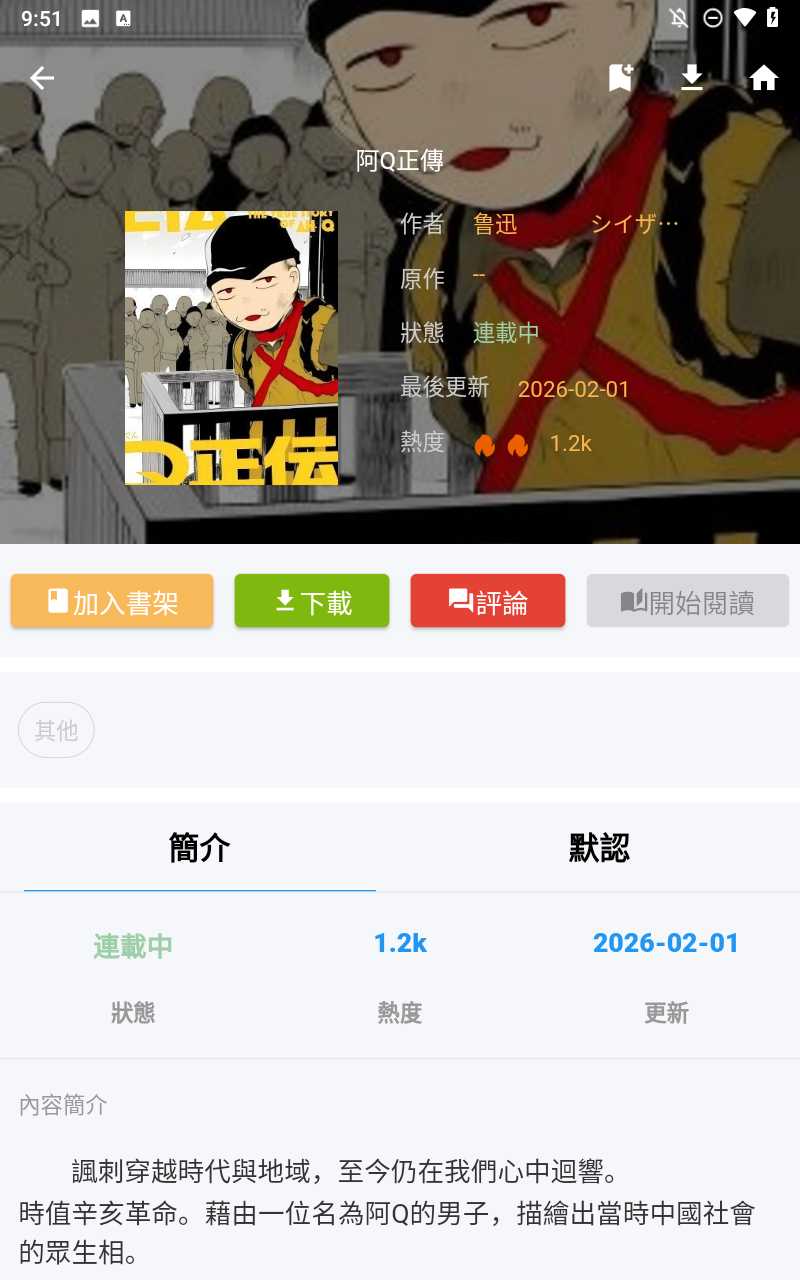800x1280 pixels.
Task: Add to bookshelf with 加入書架 button
Action: pos(112,601)
